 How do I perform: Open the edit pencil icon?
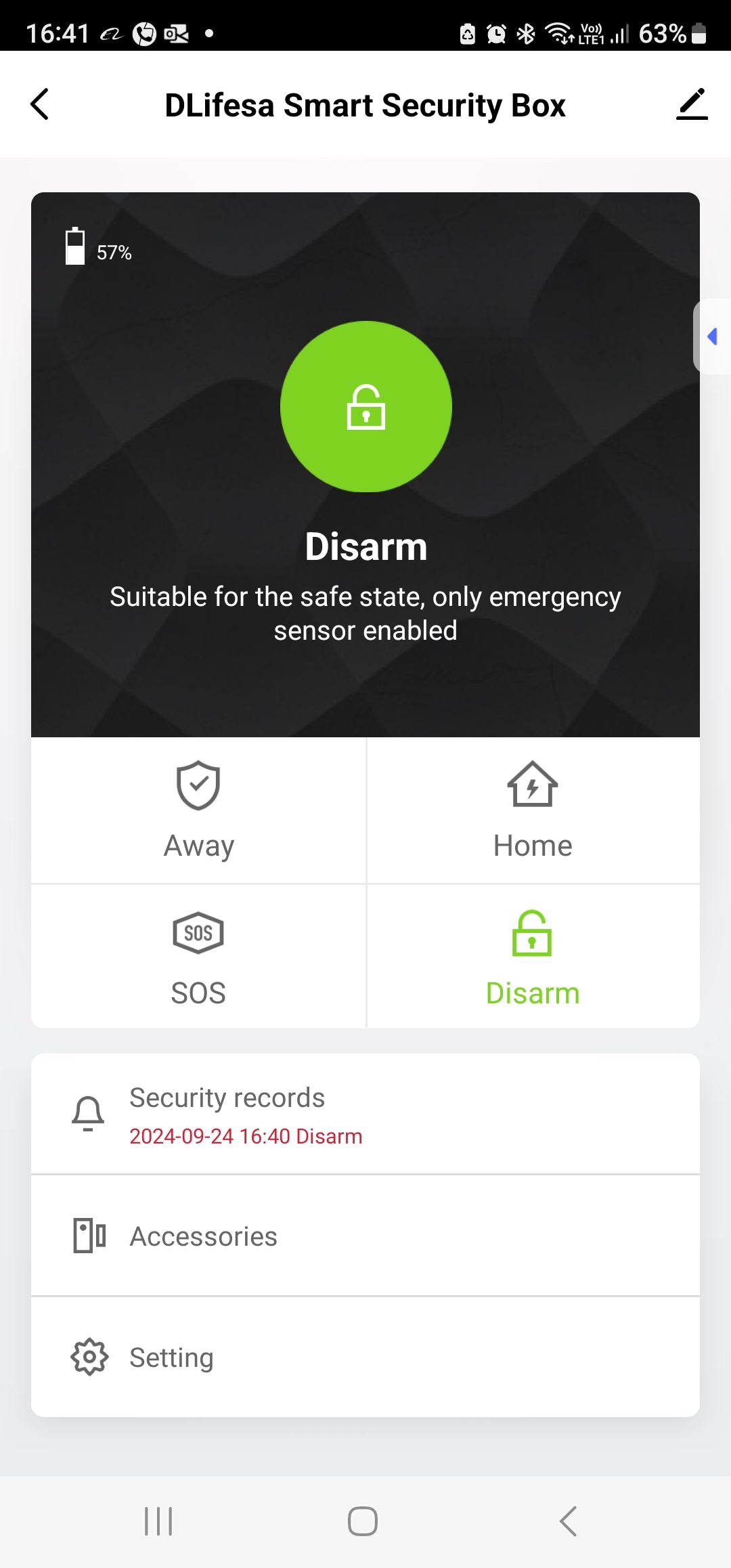(691, 105)
